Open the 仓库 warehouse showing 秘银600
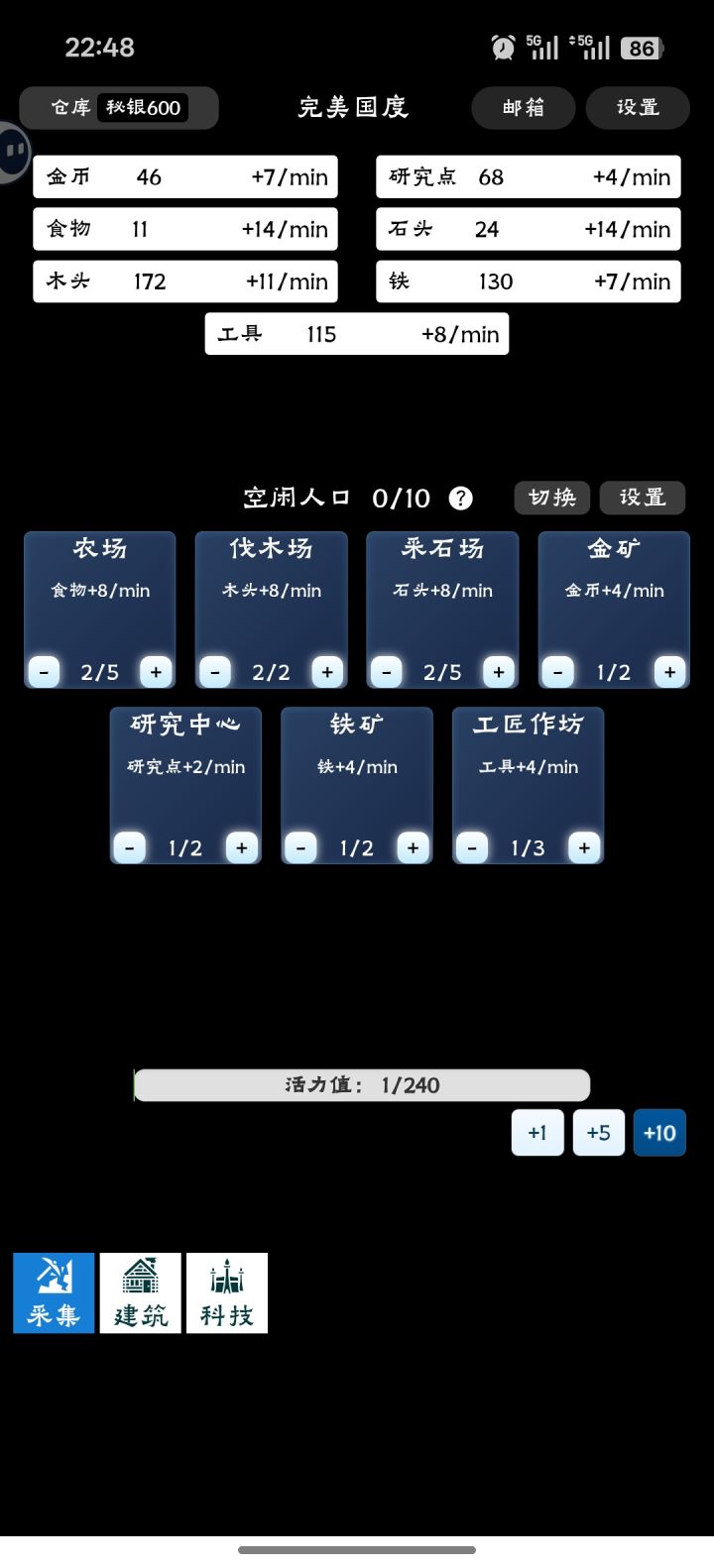 tap(118, 107)
